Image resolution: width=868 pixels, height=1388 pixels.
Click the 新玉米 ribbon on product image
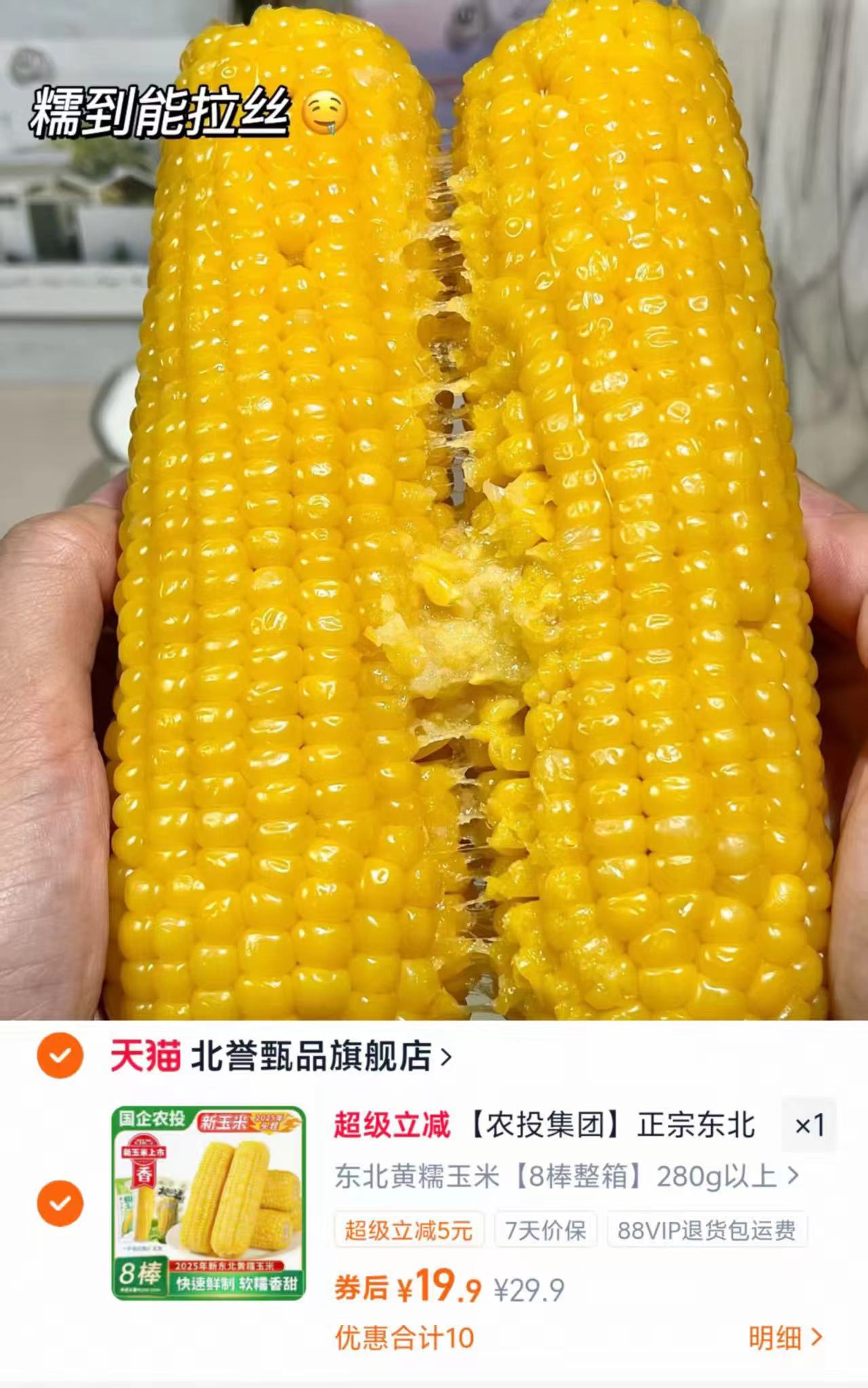coord(223,1122)
